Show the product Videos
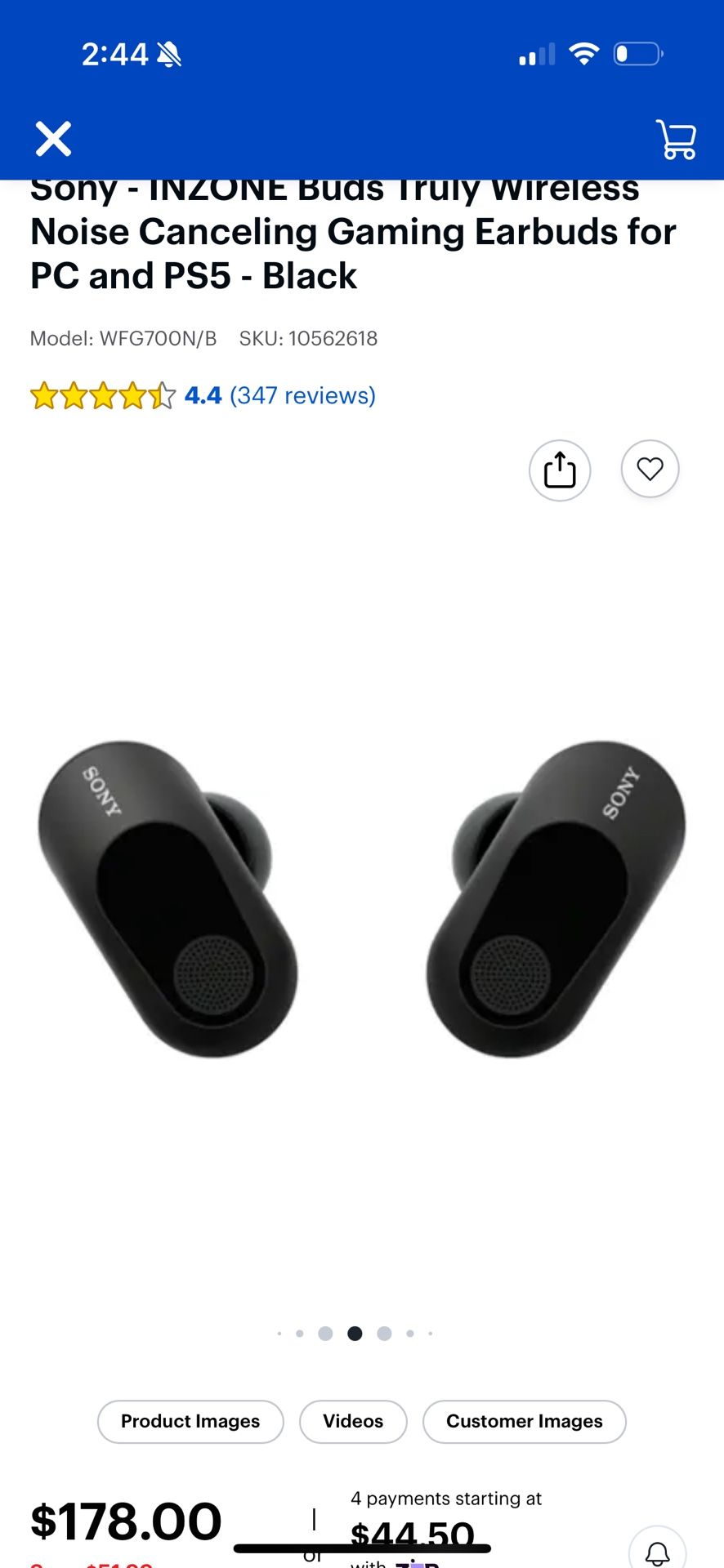This screenshot has height=1568, width=724. pos(353,1422)
